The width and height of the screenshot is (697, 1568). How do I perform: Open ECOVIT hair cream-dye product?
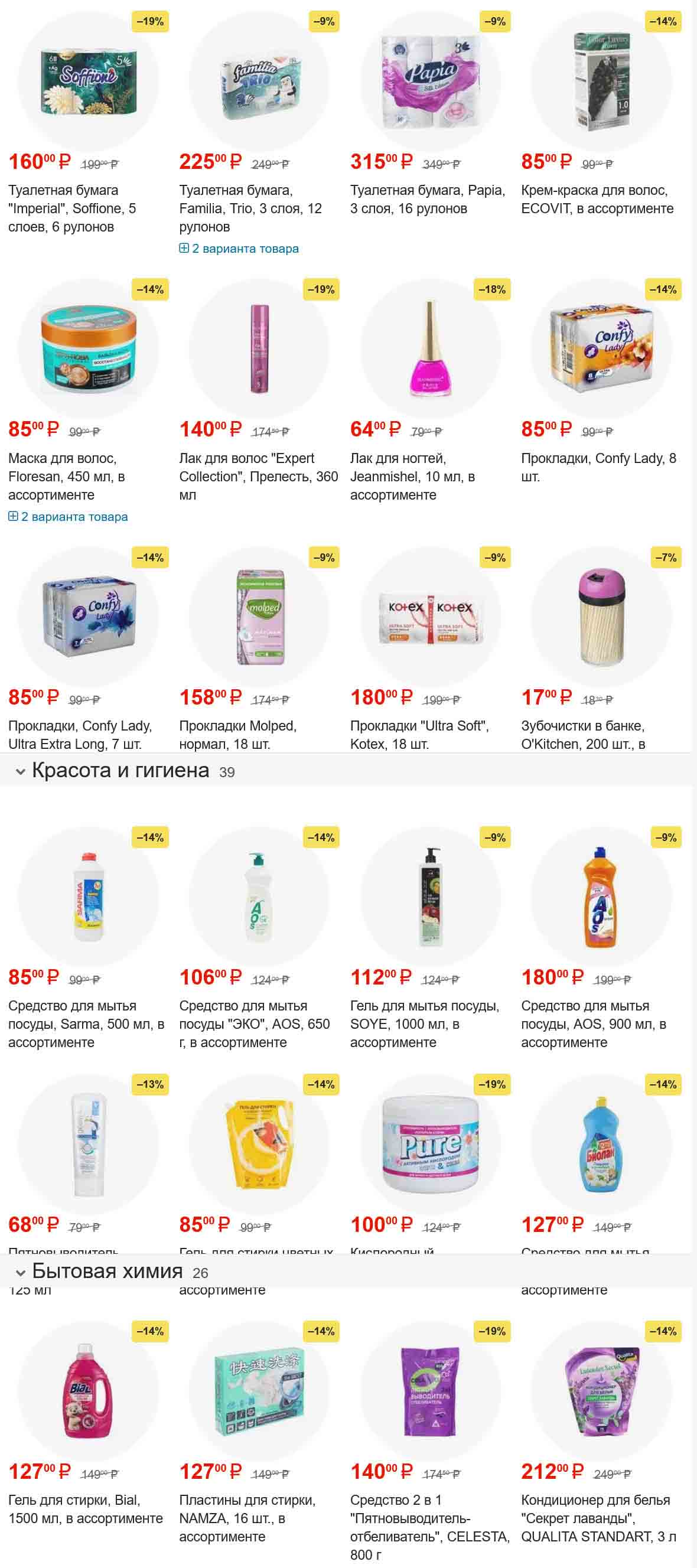(x=597, y=199)
